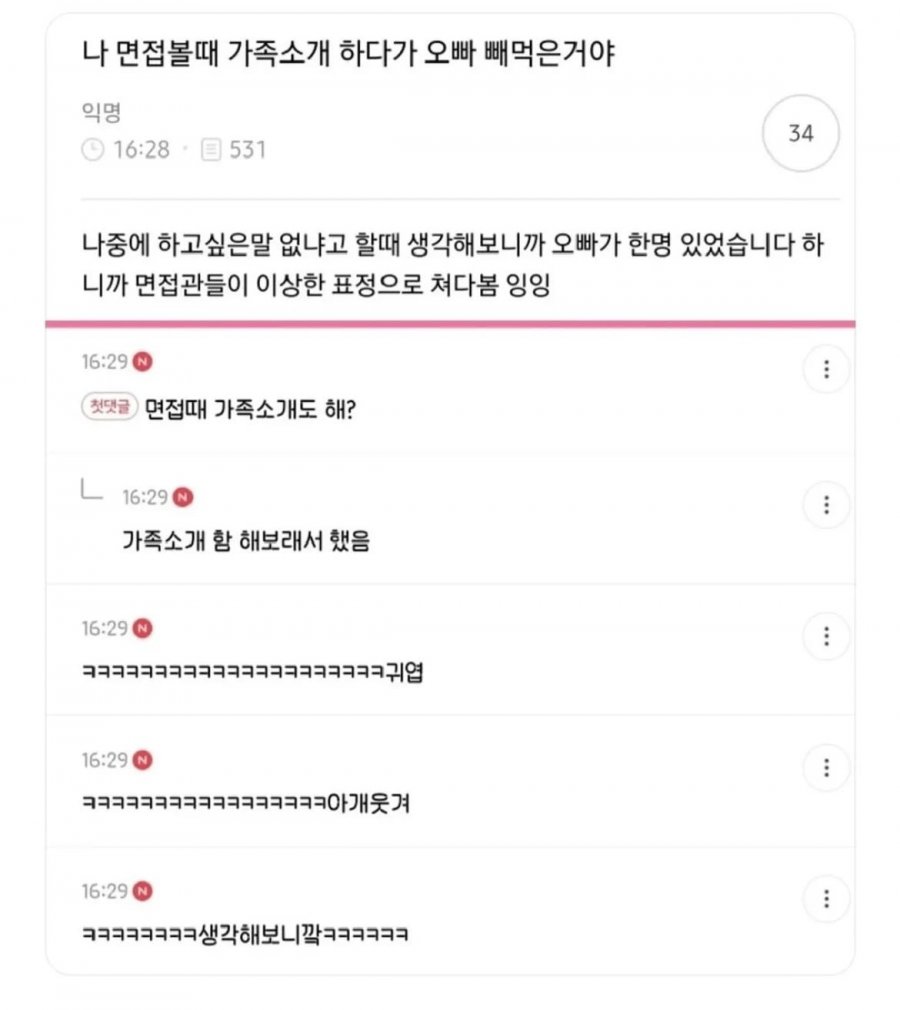Viewport: 900px width, 1010px height.
Task: Open overflow menu for the '귀엽' comment
Action: coord(826,636)
